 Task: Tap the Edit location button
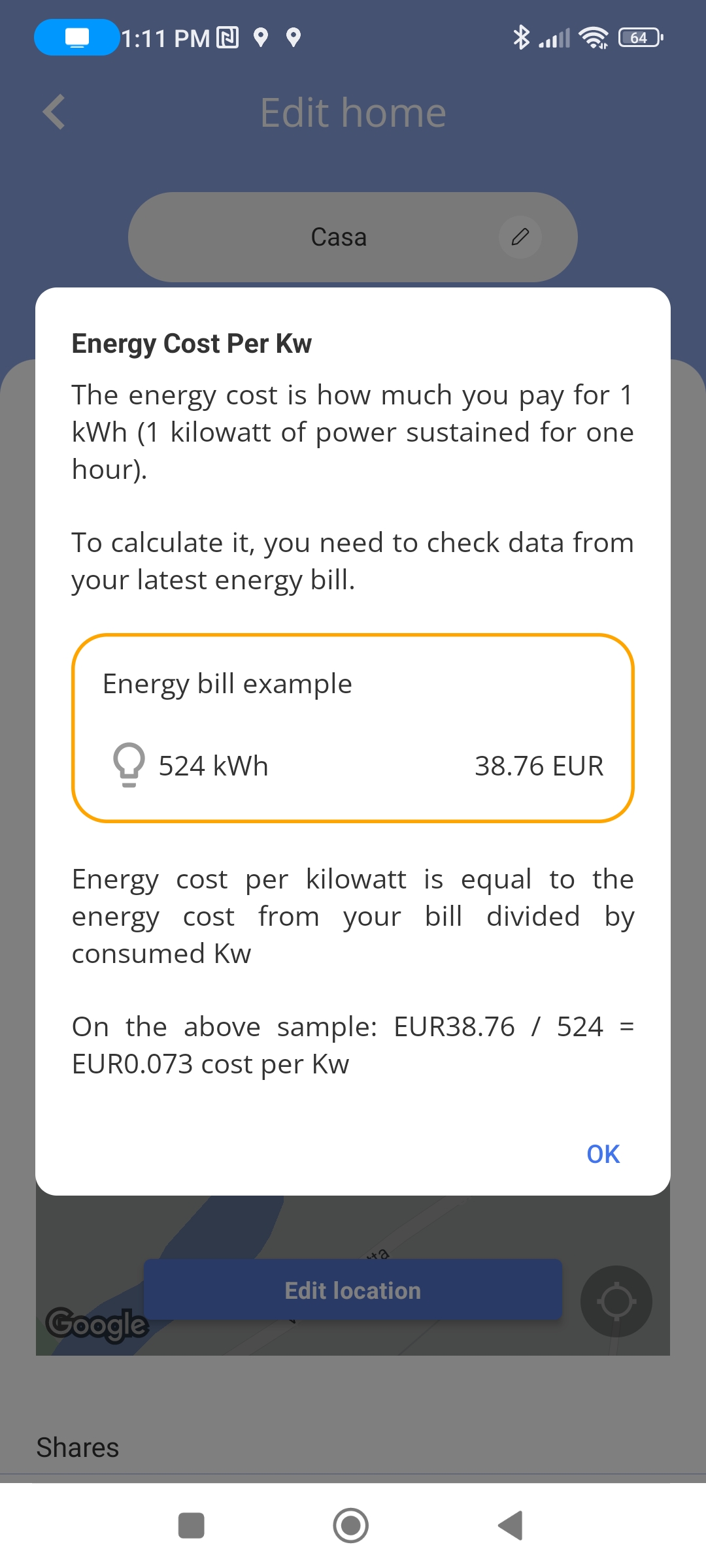tap(352, 1290)
